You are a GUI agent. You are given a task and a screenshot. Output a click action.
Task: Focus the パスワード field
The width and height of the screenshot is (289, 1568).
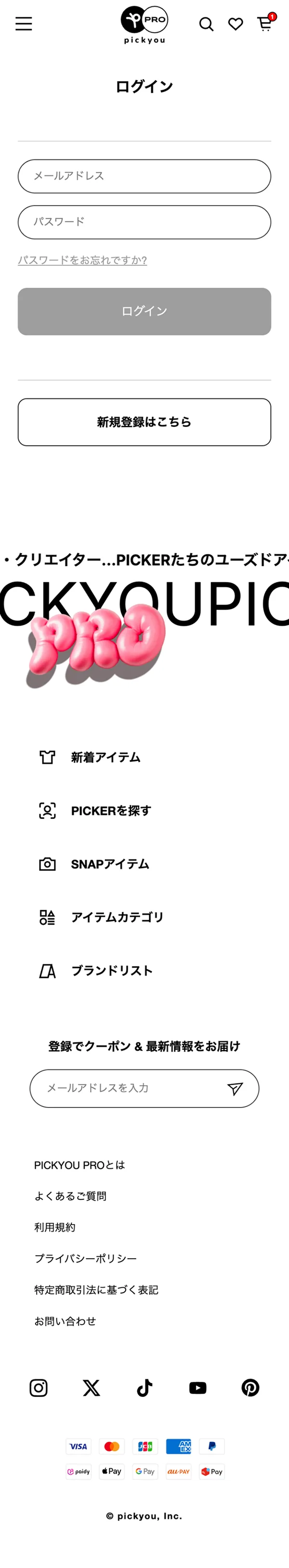[144, 222]
